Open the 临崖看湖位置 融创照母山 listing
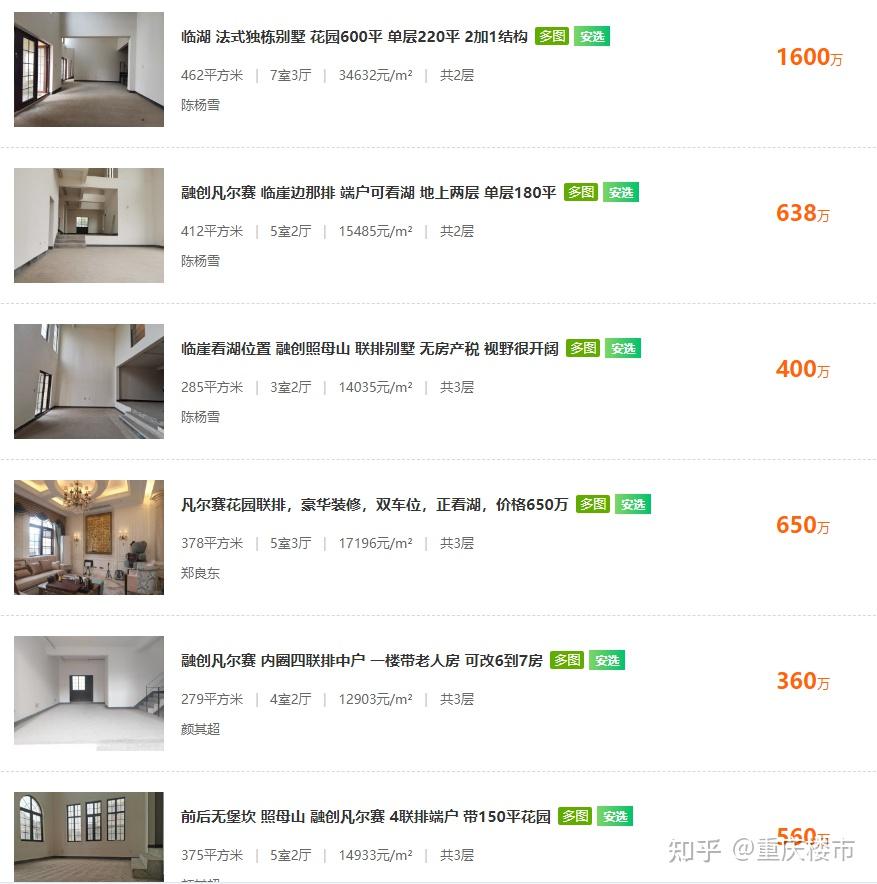The height and width of the screenshot is (884, 877). coord(369,349)
